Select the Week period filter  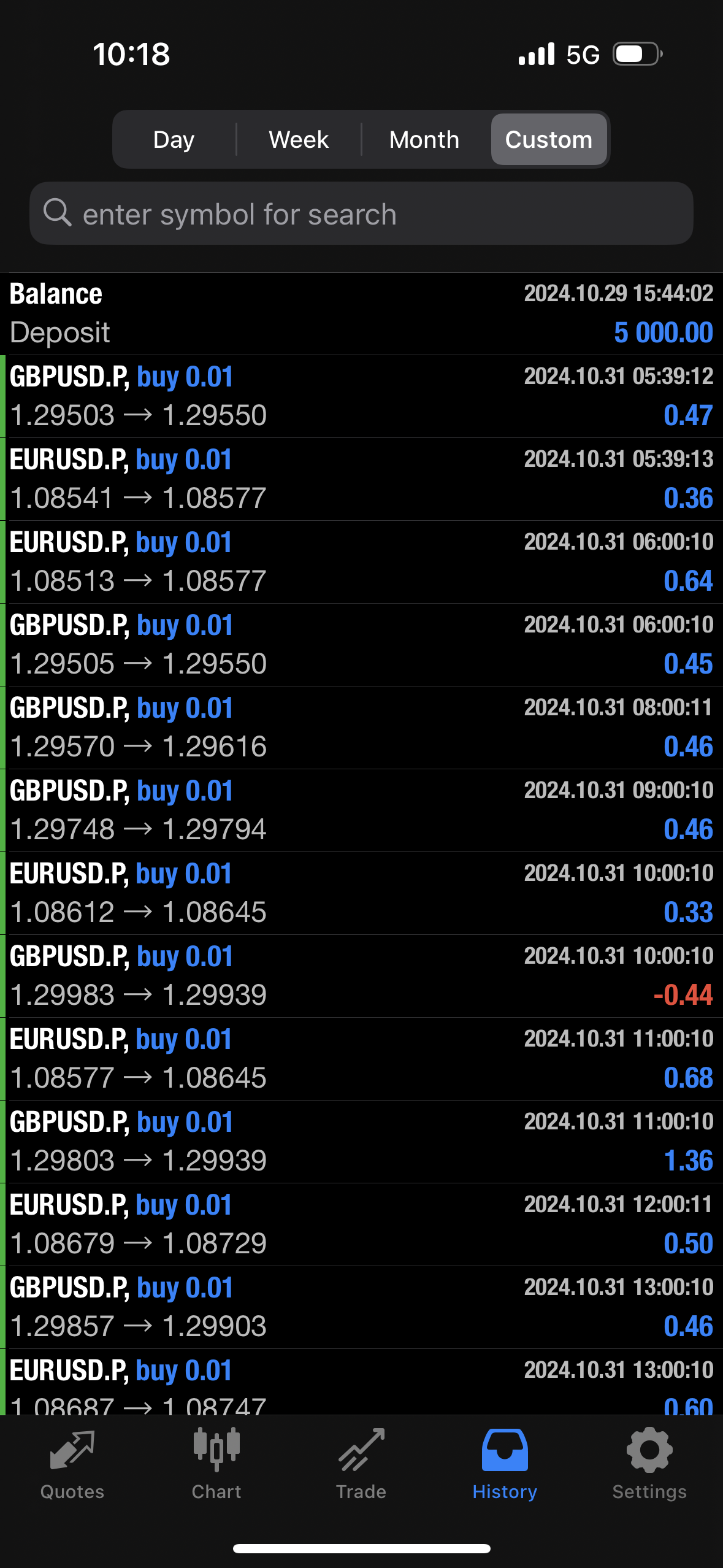click(x=299, y=140)
